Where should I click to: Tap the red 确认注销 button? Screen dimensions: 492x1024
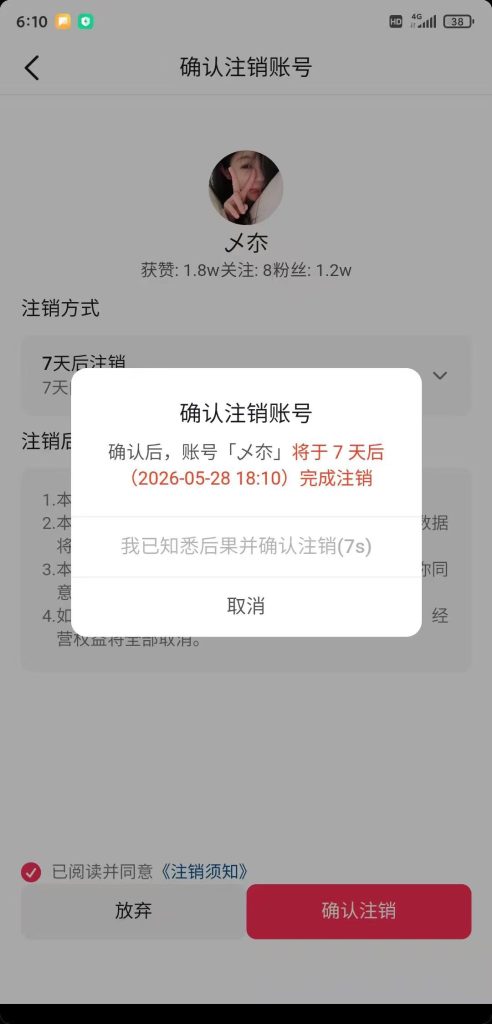[359, 911]
